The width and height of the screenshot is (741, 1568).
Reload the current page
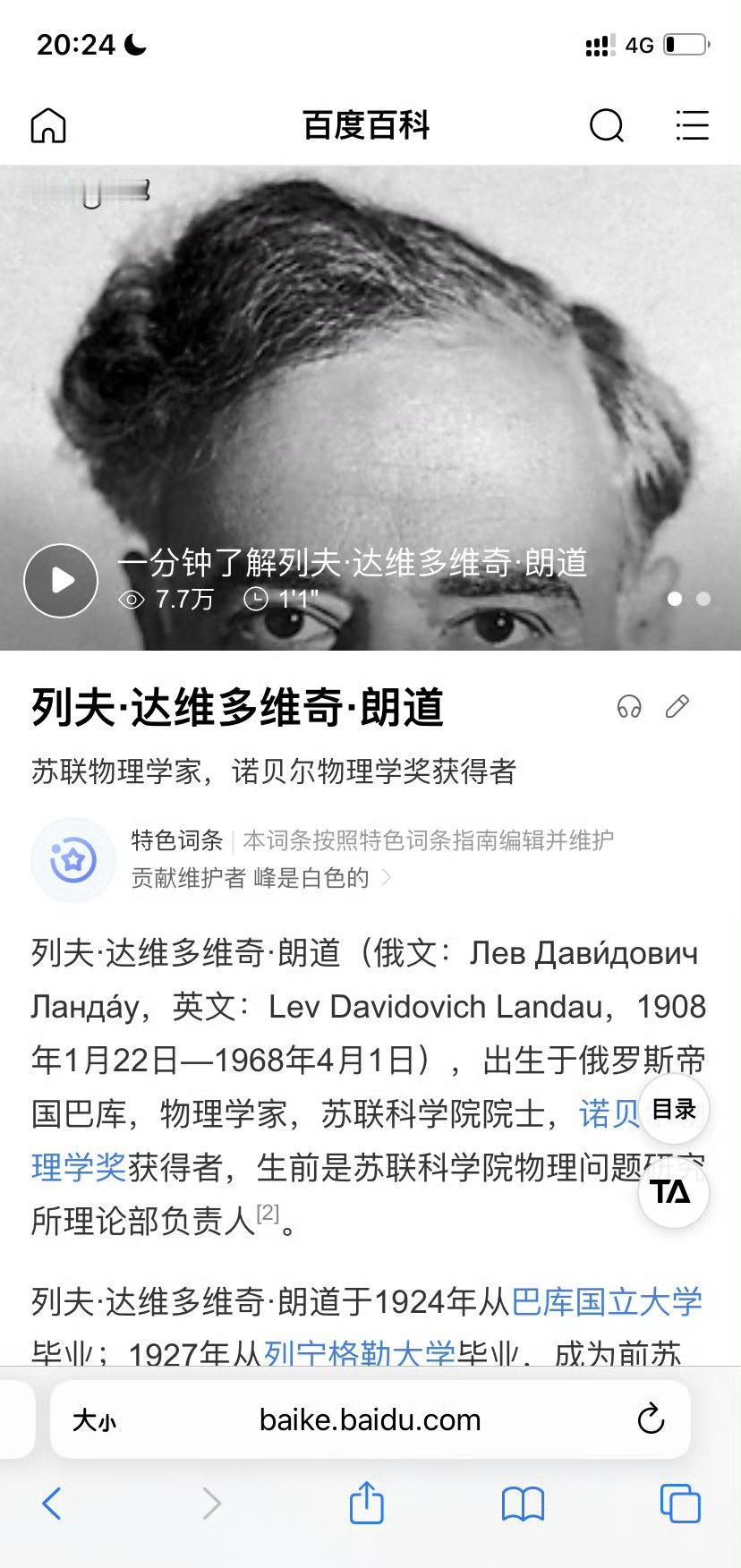(x=651, y=1419)
